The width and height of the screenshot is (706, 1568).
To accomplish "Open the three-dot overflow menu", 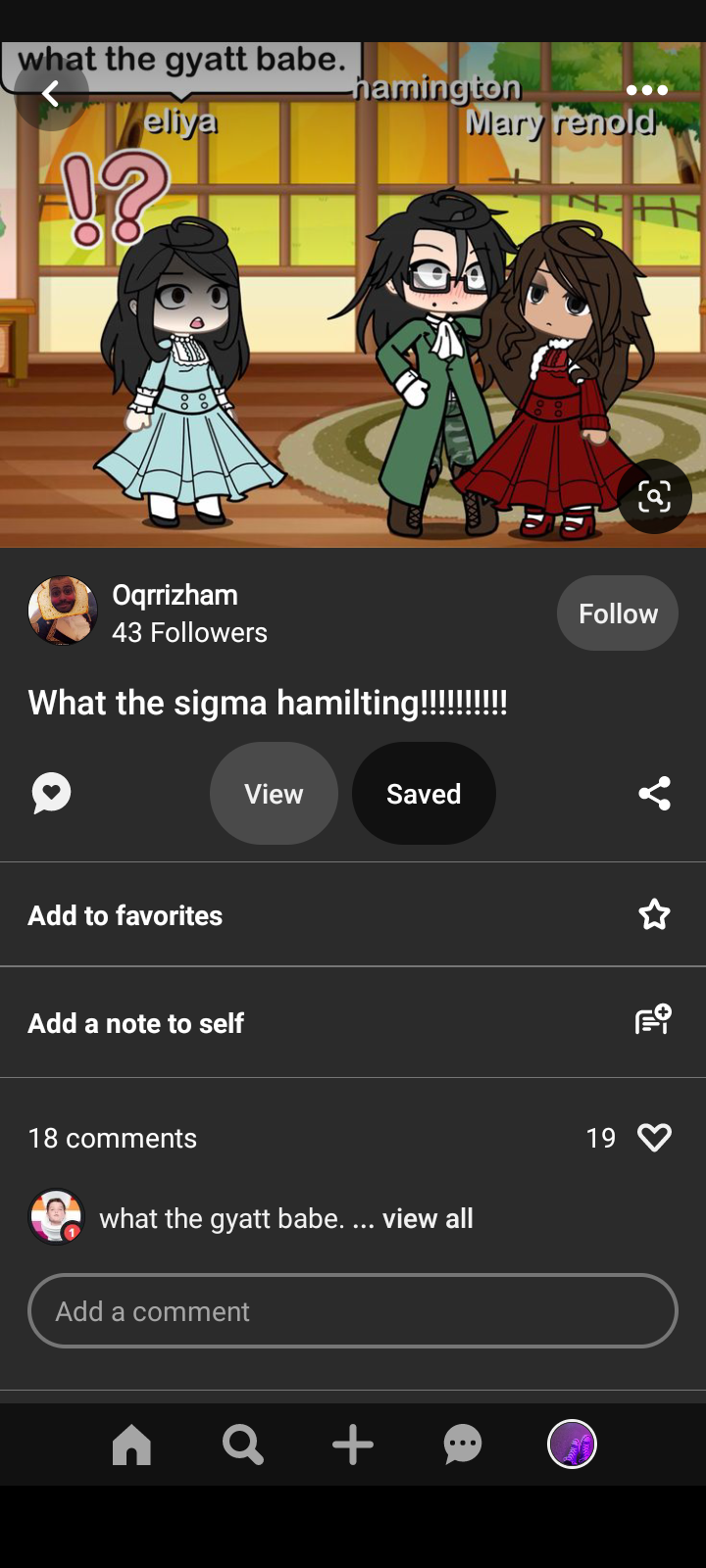I will pos(646,90).
